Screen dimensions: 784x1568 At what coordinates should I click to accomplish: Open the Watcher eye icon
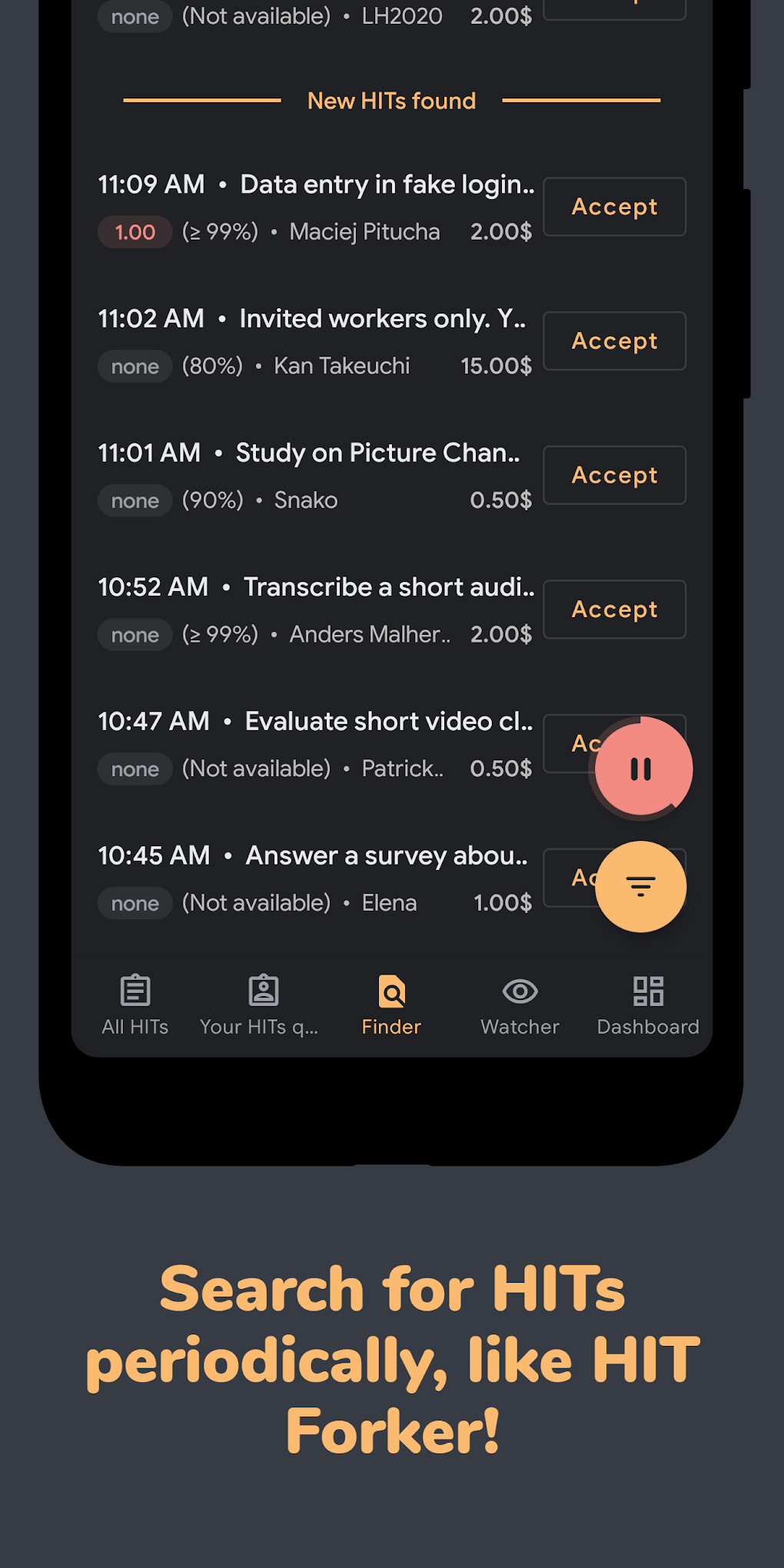coord(520,992)
